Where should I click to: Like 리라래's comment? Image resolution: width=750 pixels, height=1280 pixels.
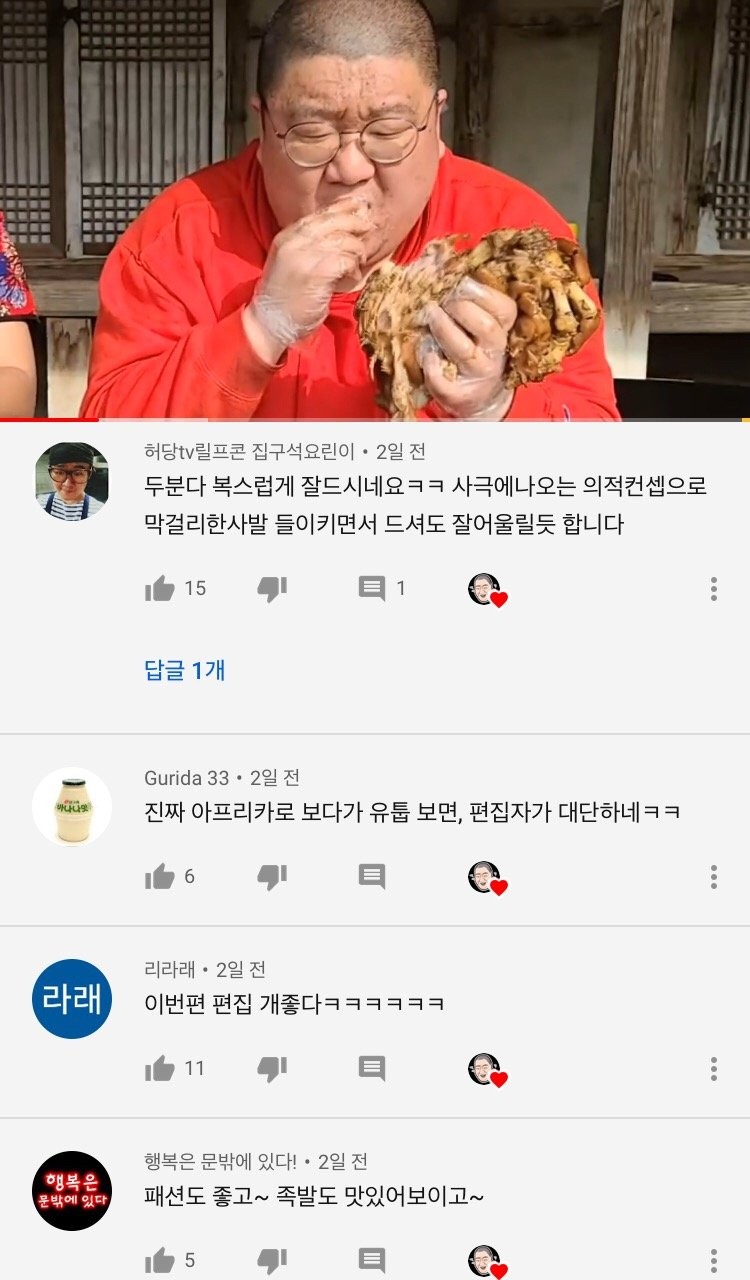160,1069
